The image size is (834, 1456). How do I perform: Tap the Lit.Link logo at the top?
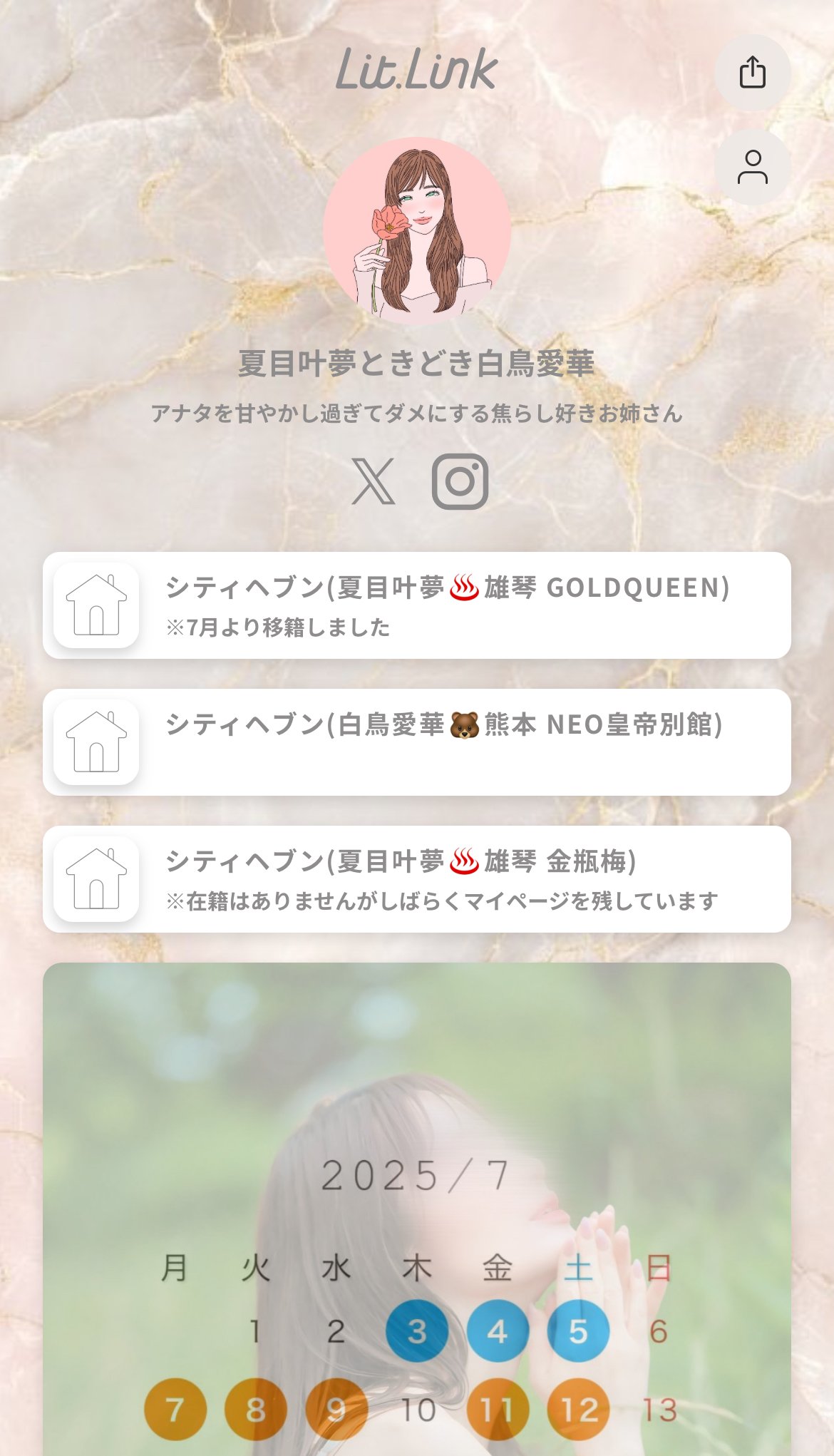click(416, 70)
